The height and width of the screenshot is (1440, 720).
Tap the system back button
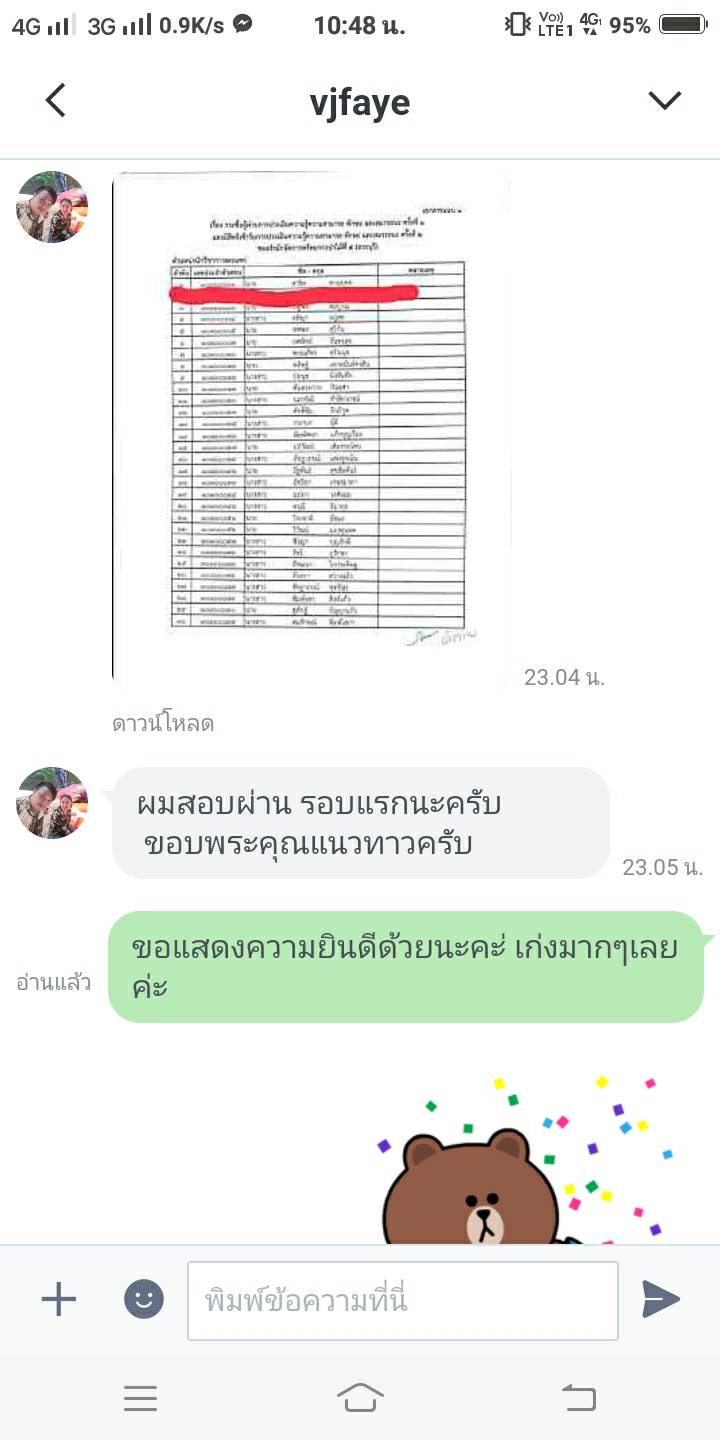coord(579,1398)
